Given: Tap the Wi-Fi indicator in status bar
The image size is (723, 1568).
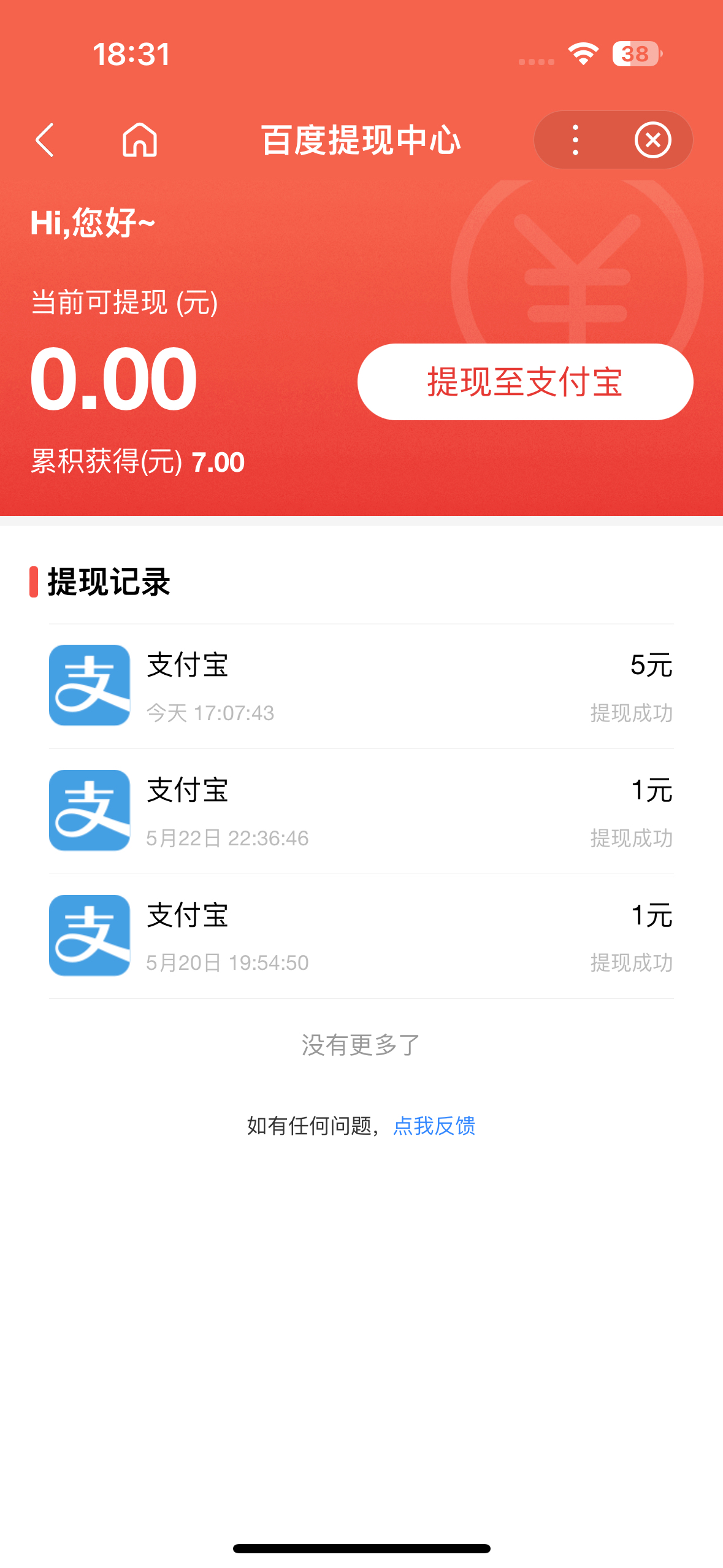Looking at the screenshot, I should (x=582, y=55).
